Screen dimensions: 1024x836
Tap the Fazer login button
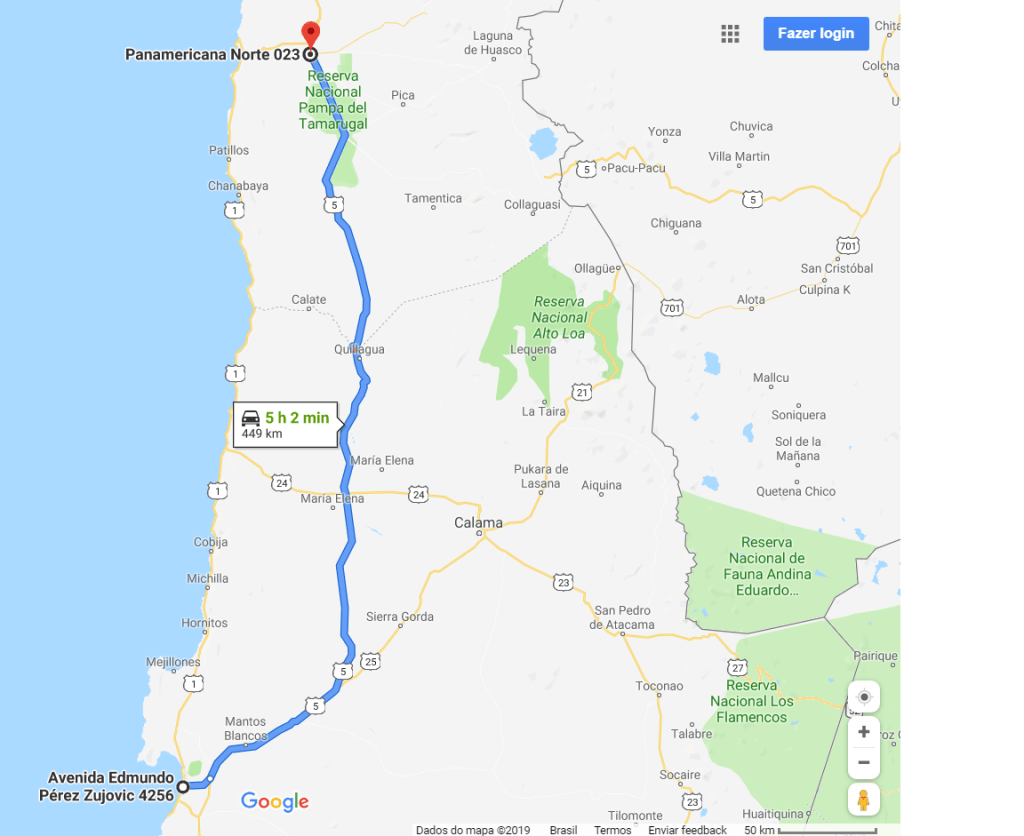(815, 33)
